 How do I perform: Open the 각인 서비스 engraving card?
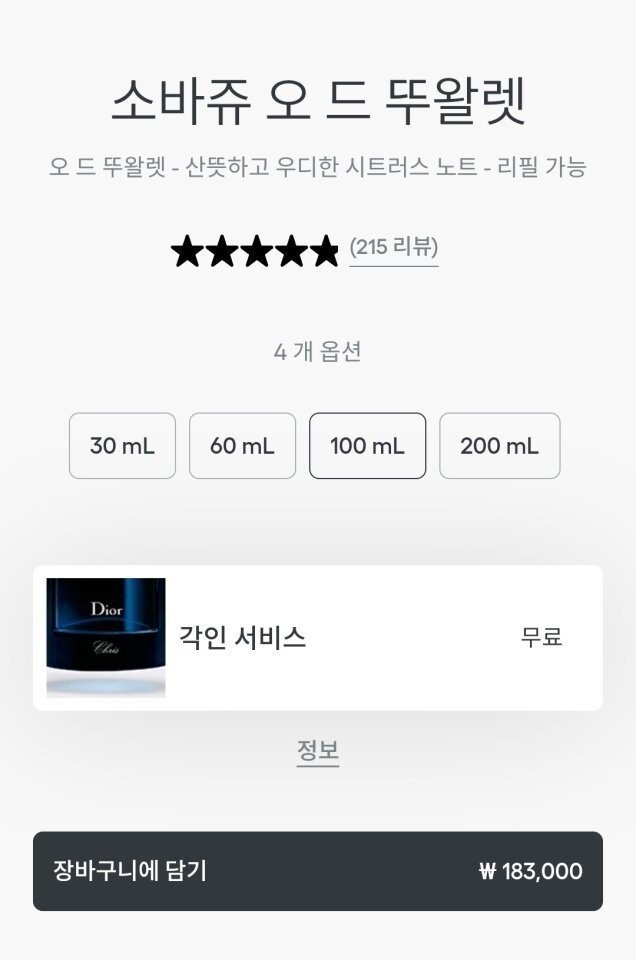(x=317, y=638)
